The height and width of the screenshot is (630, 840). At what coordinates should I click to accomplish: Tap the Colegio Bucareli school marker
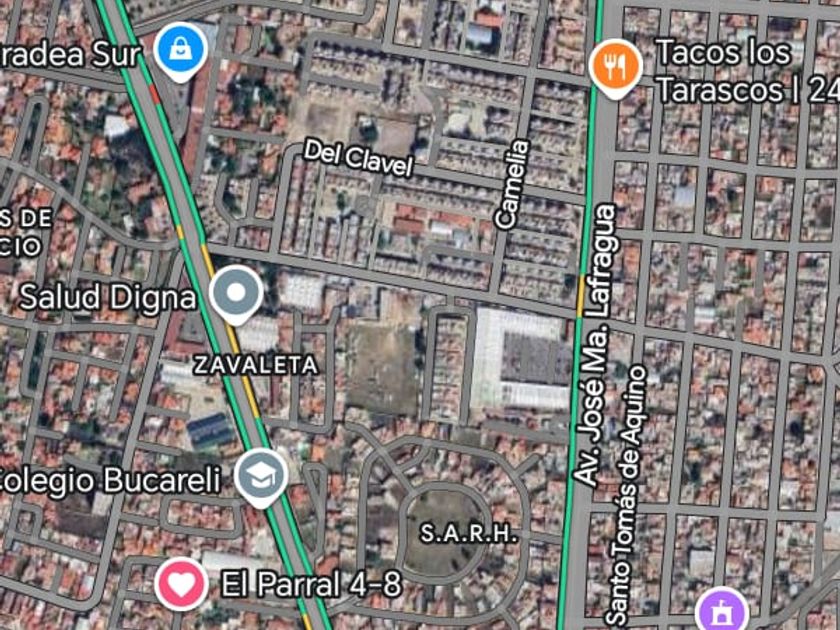point(261,477)
